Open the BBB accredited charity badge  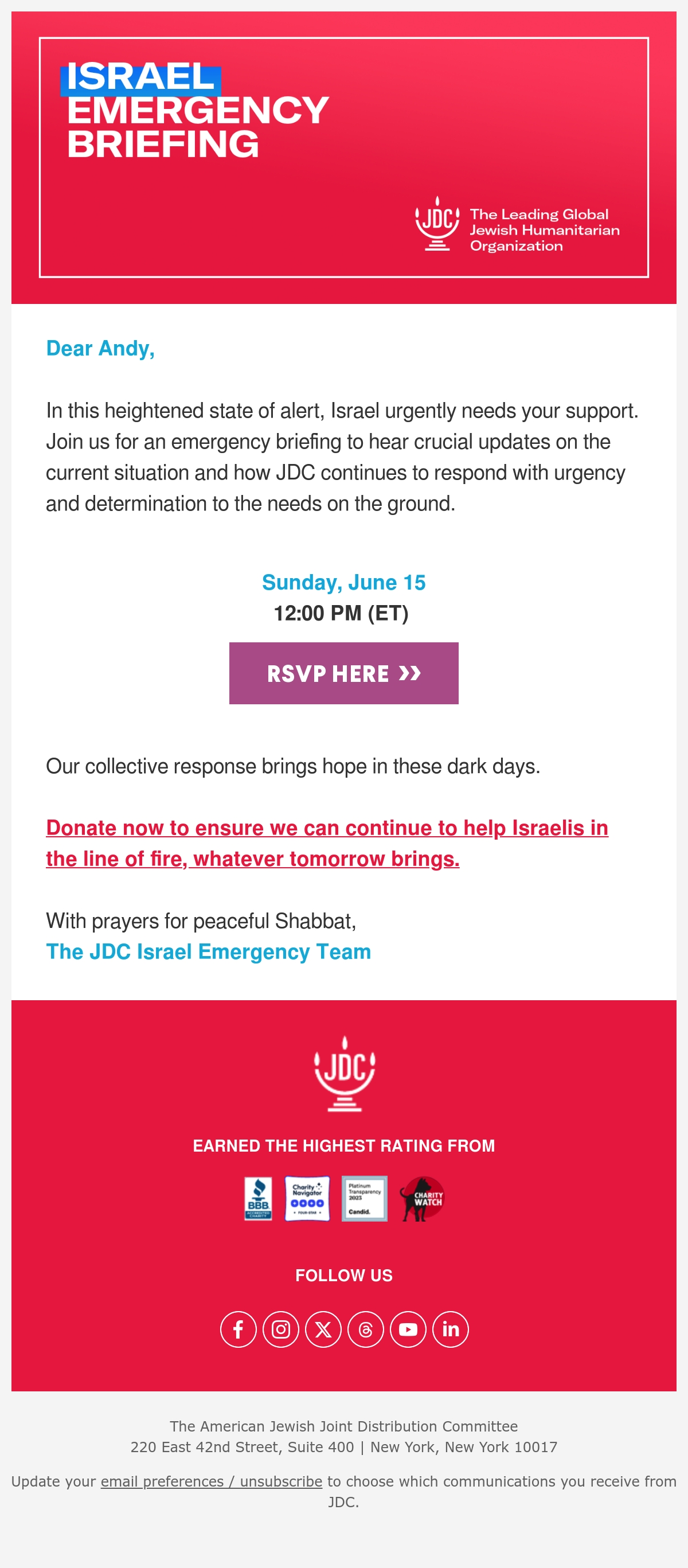pyautogui.click(x=258, y=1199)
